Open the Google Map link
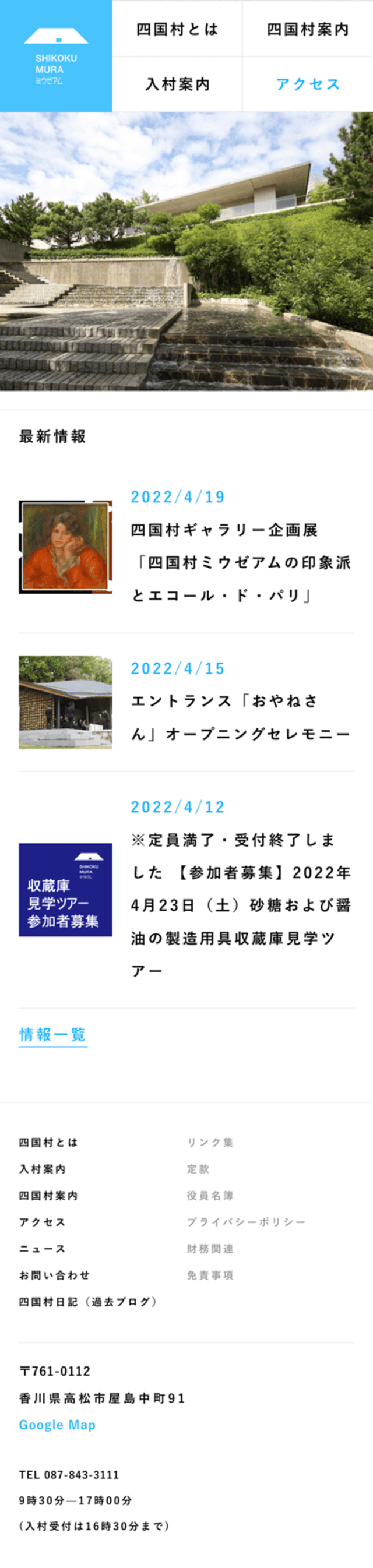 point(57,1425)
